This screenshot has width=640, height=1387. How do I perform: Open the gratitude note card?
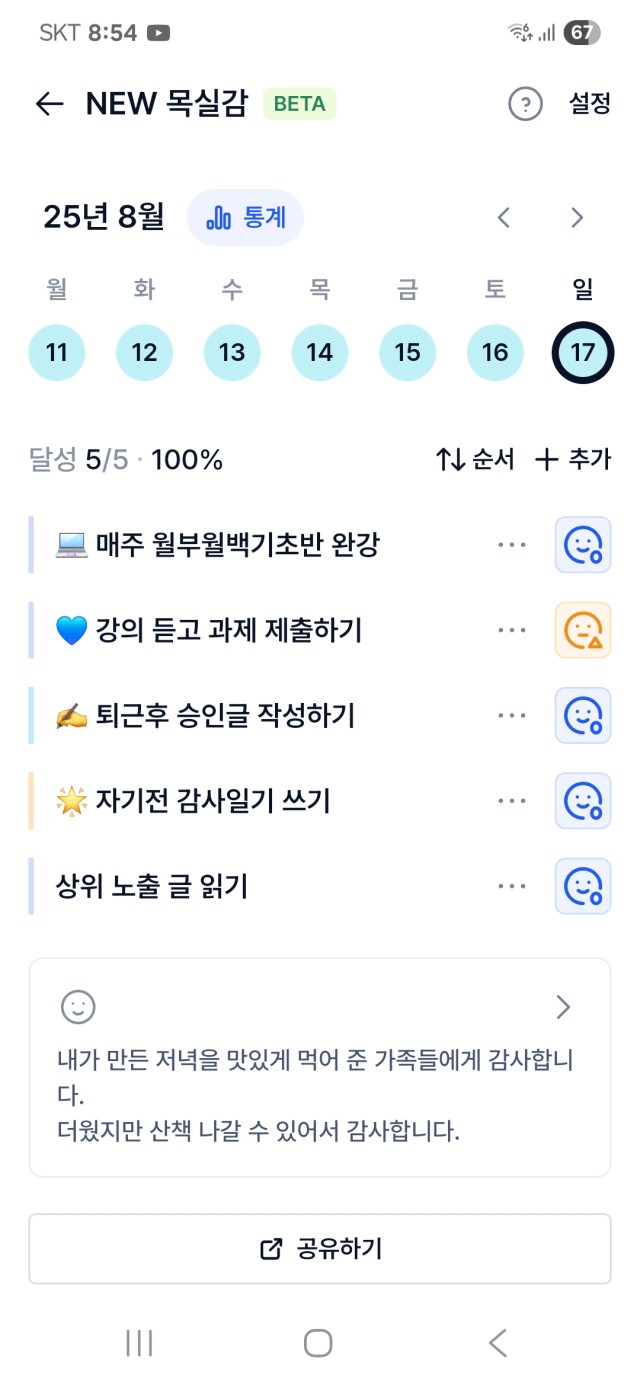coord(320,1068)
